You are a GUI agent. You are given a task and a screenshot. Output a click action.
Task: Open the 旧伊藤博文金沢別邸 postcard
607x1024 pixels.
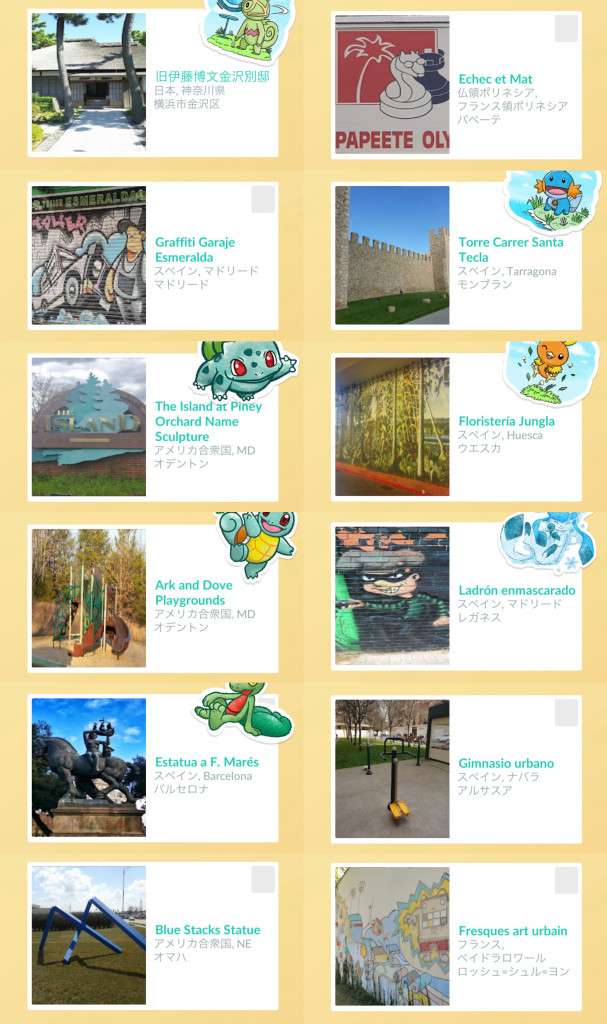pos(153,84)
